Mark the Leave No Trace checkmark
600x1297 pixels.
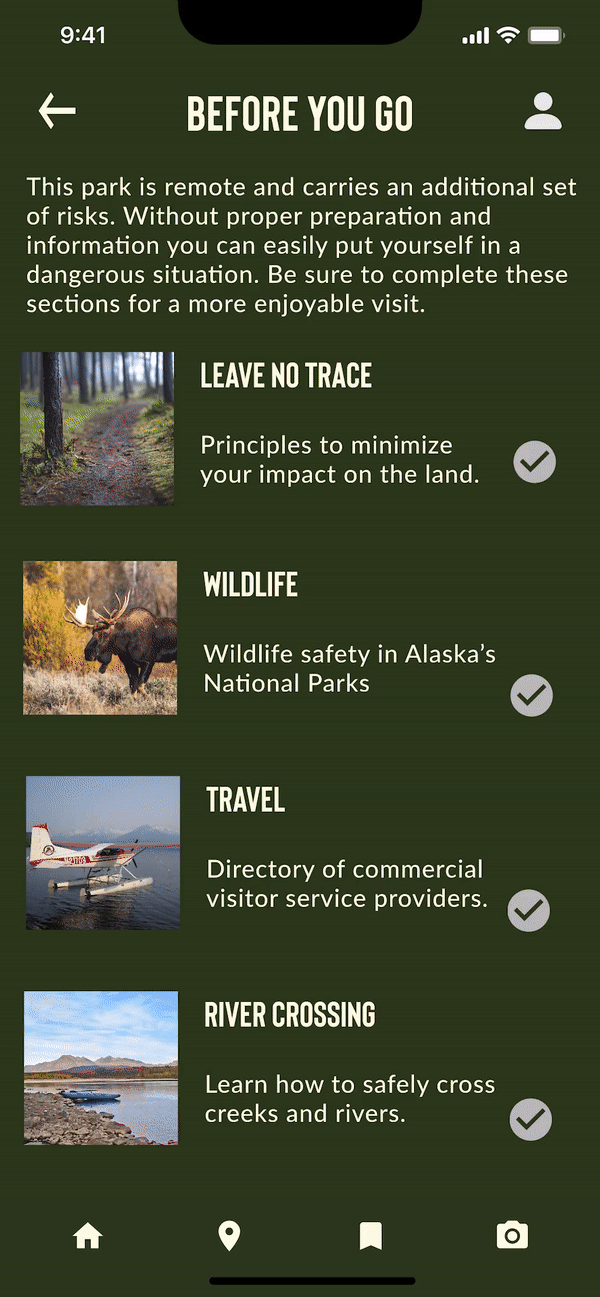pos(535,462)
